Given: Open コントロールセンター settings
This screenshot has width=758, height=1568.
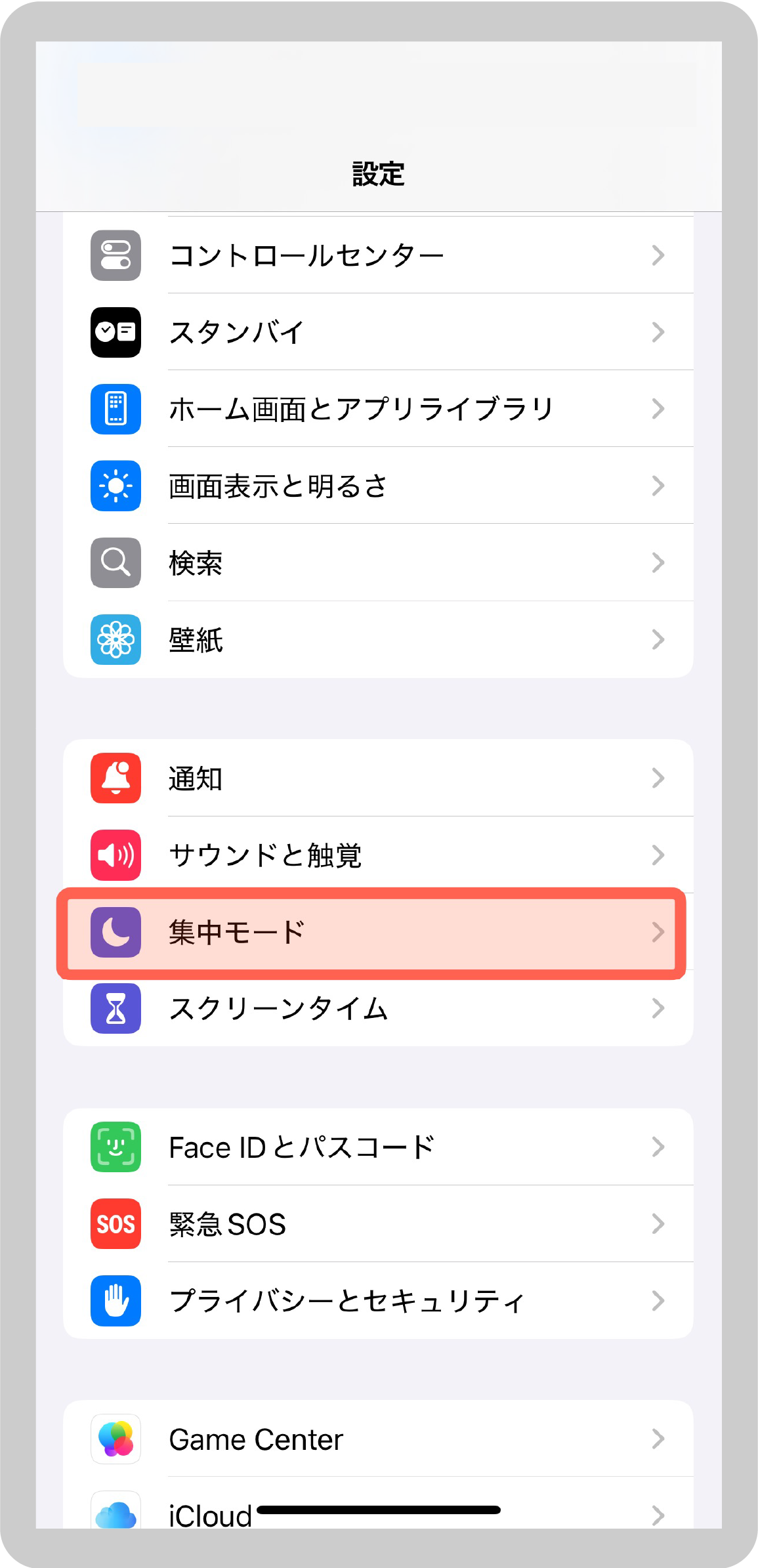Looking at the screenshot, I should (x=378, y=255).
